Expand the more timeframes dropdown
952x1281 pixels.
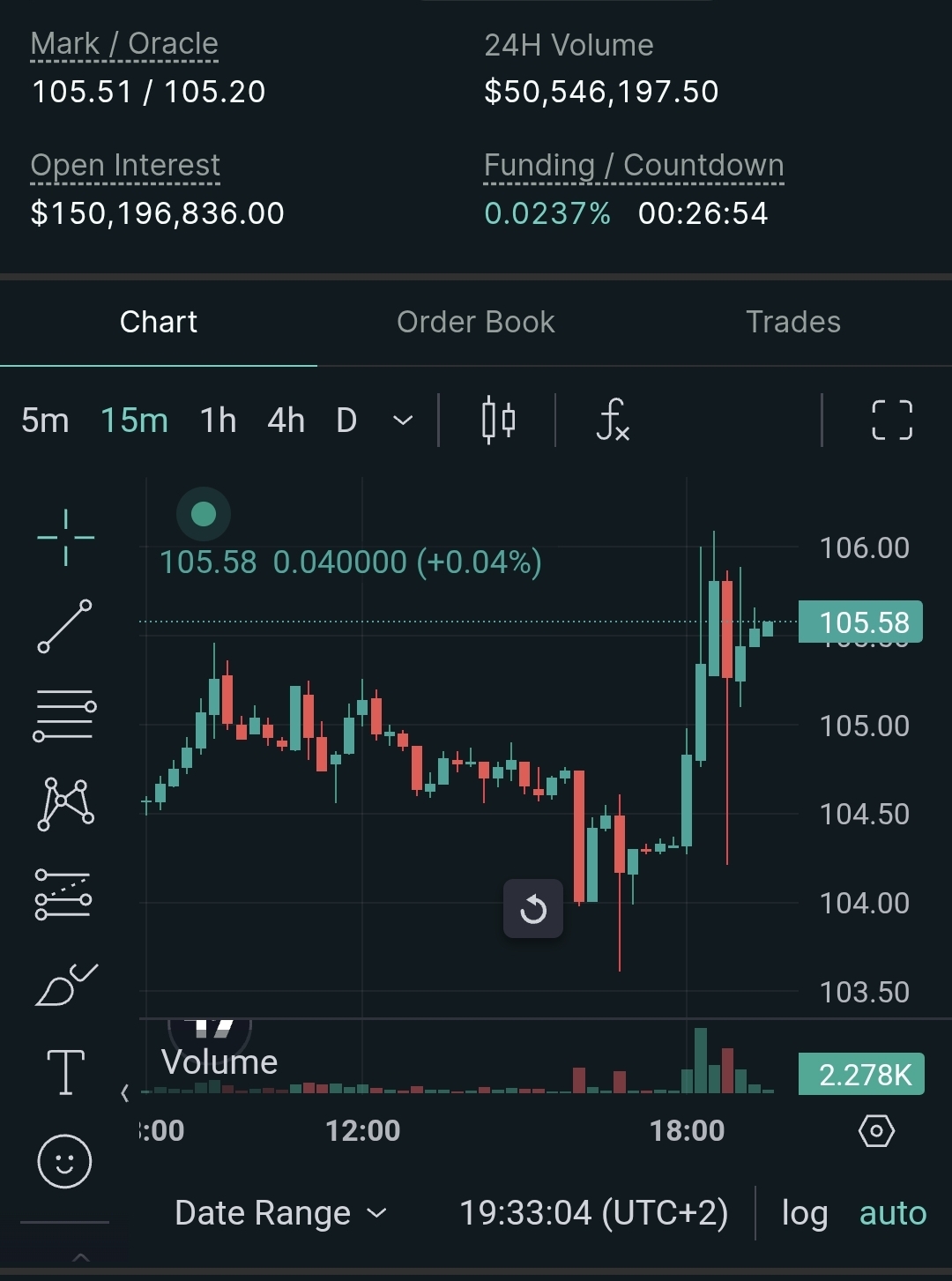click(x=403, y=421)
